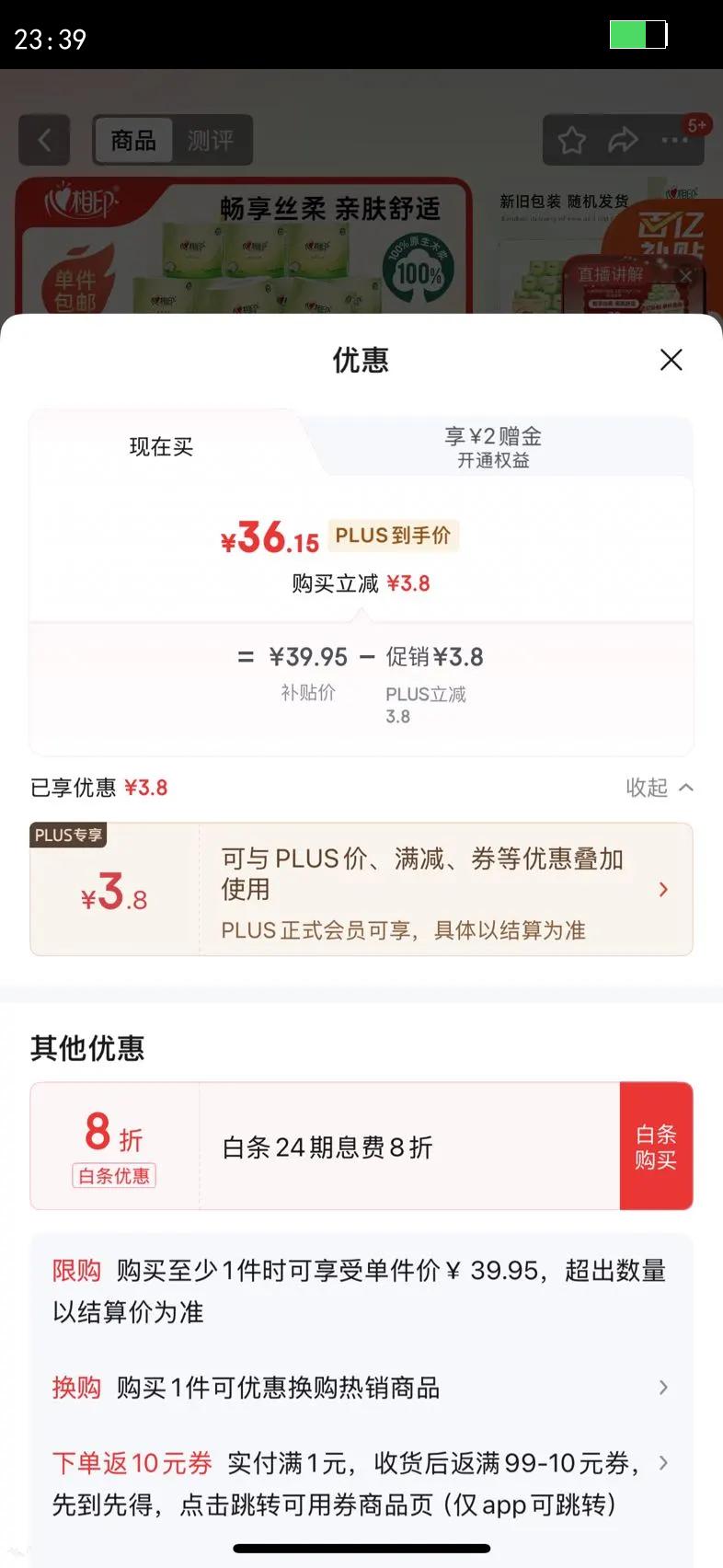723x1568 pixels.
Task: Stay on the 现在买 tab
Action: [160, 445]
